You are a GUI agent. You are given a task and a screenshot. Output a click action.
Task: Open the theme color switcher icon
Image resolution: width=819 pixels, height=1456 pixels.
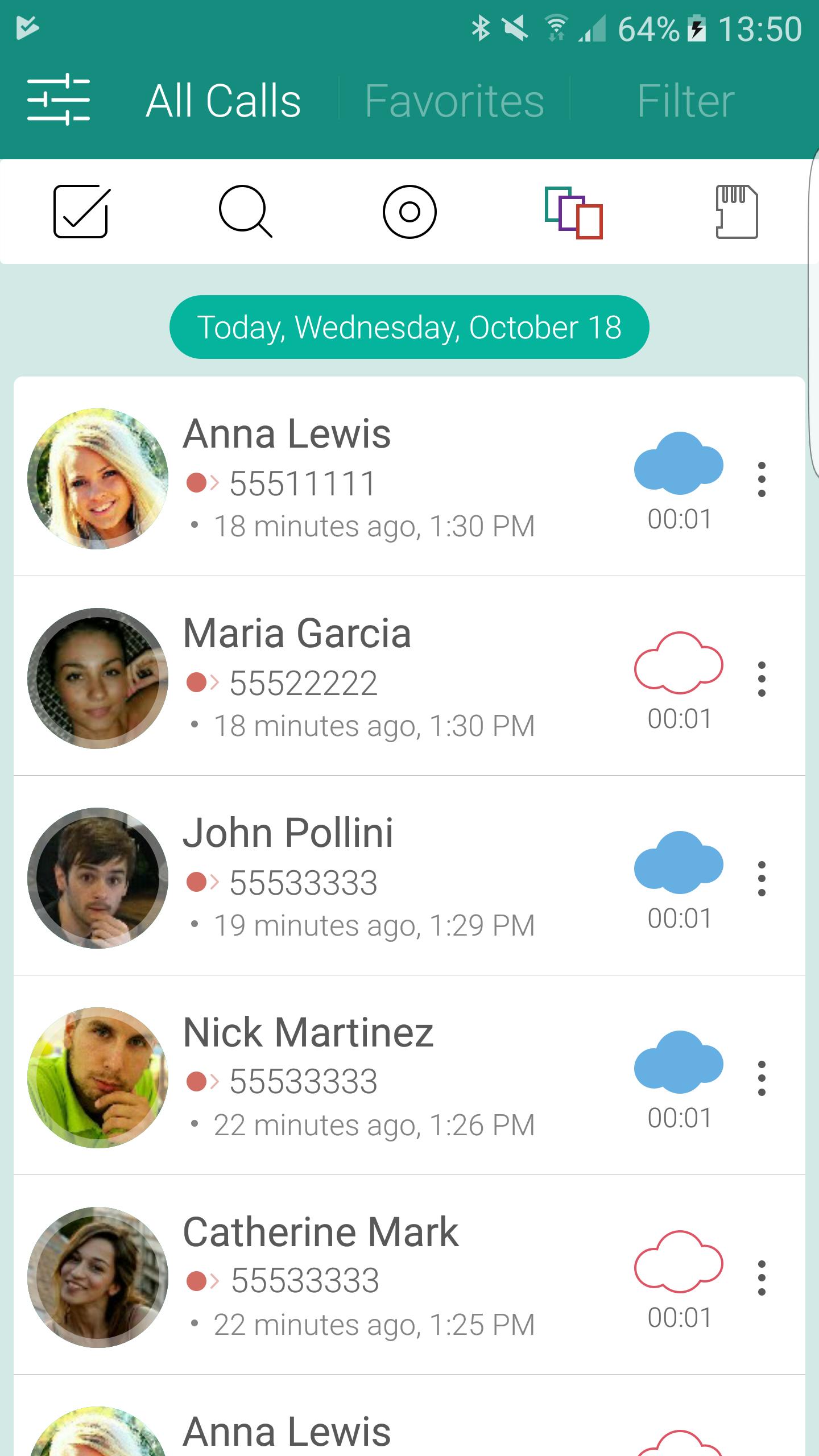(x=574, y=212)
